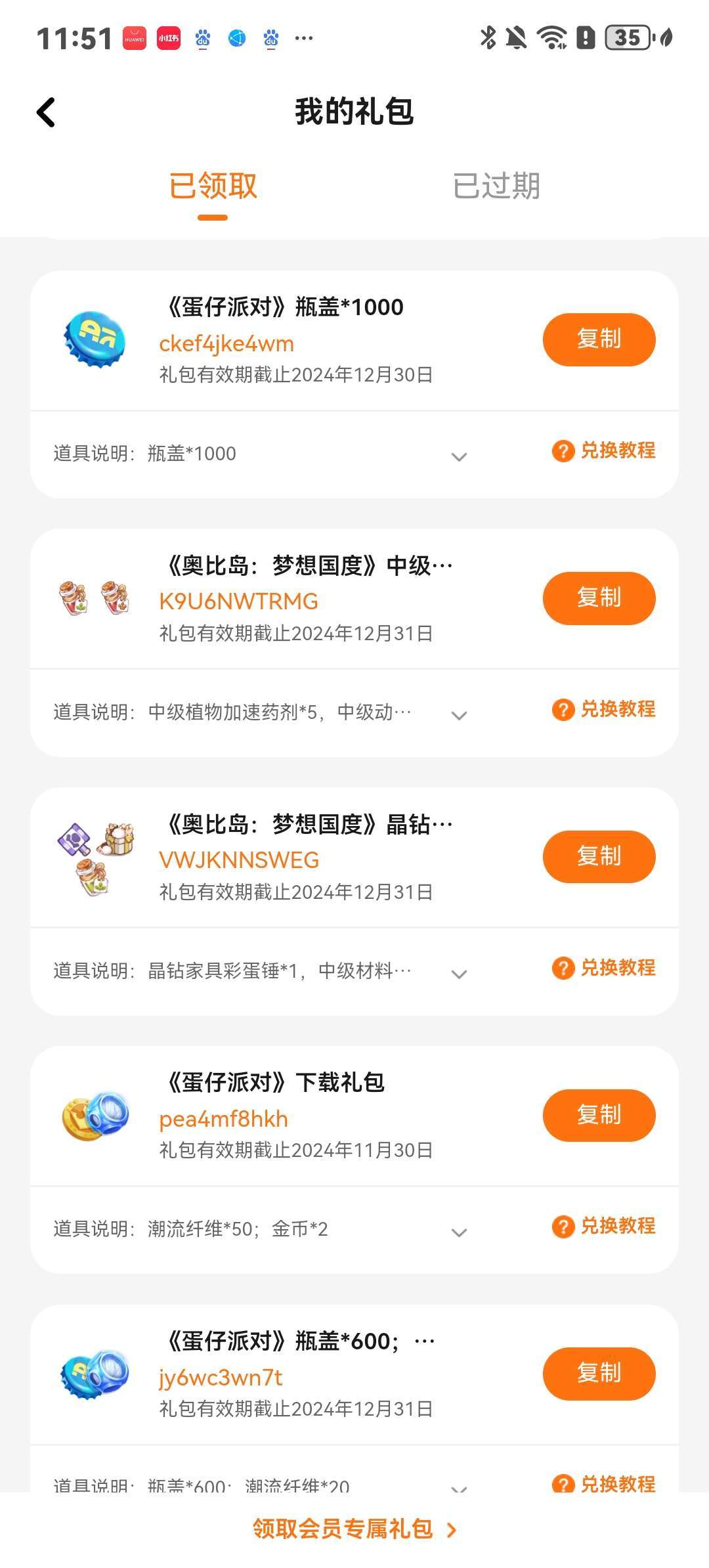Copy the pea4mf8hkh gift code
The image size is (709, 1568).
599,1115
